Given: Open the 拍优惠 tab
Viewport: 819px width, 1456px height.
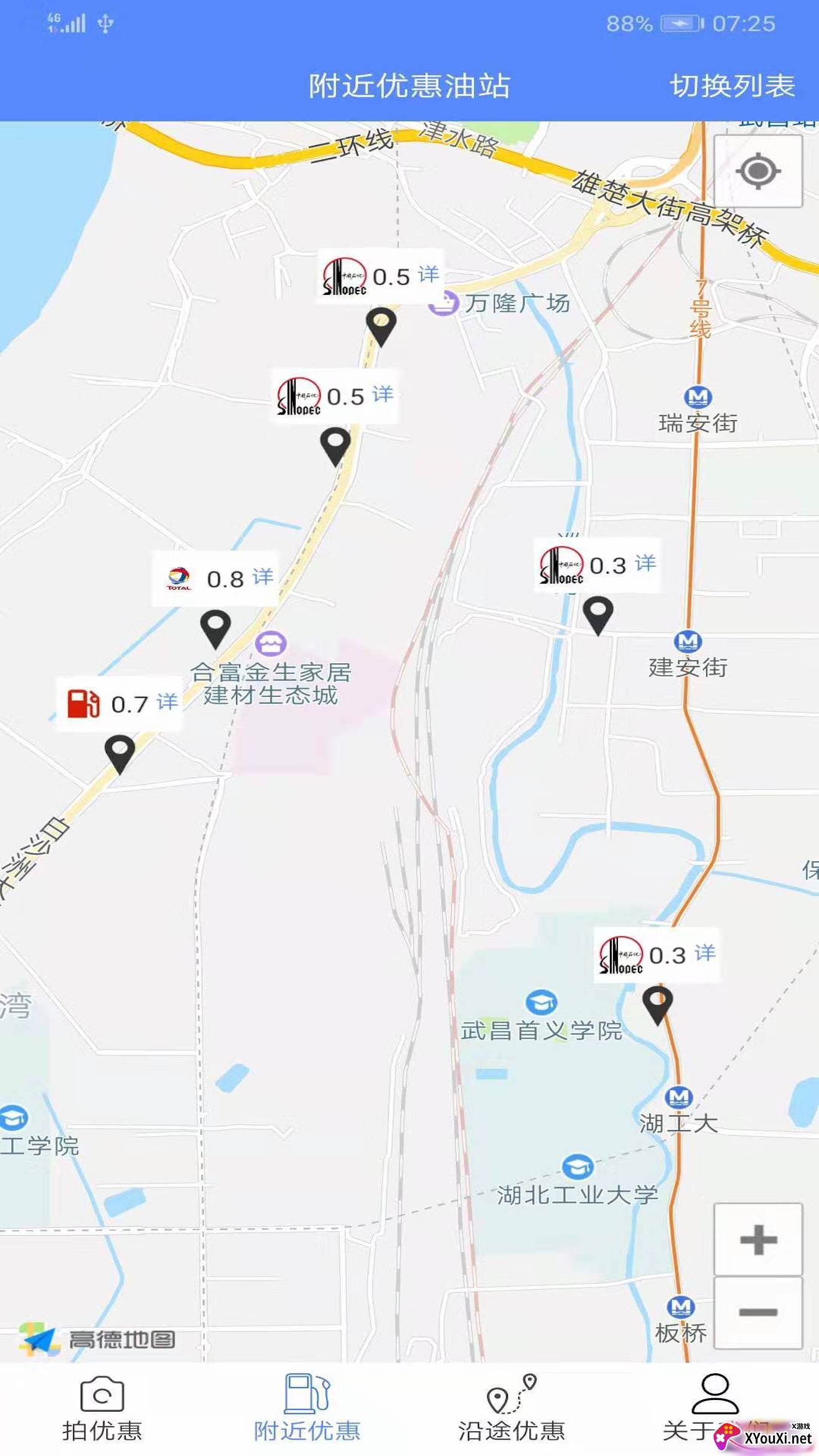Looking at the screenshot, I should pos(102,1409).
